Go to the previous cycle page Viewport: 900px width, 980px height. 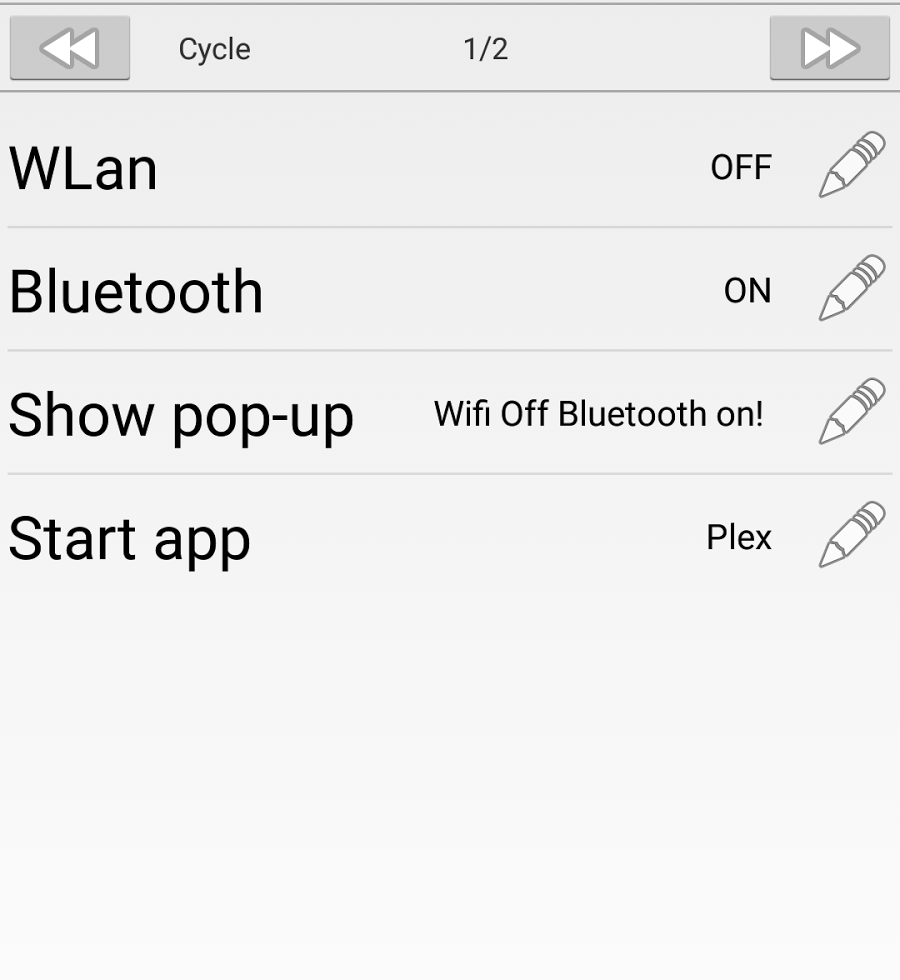pos(70,48)
